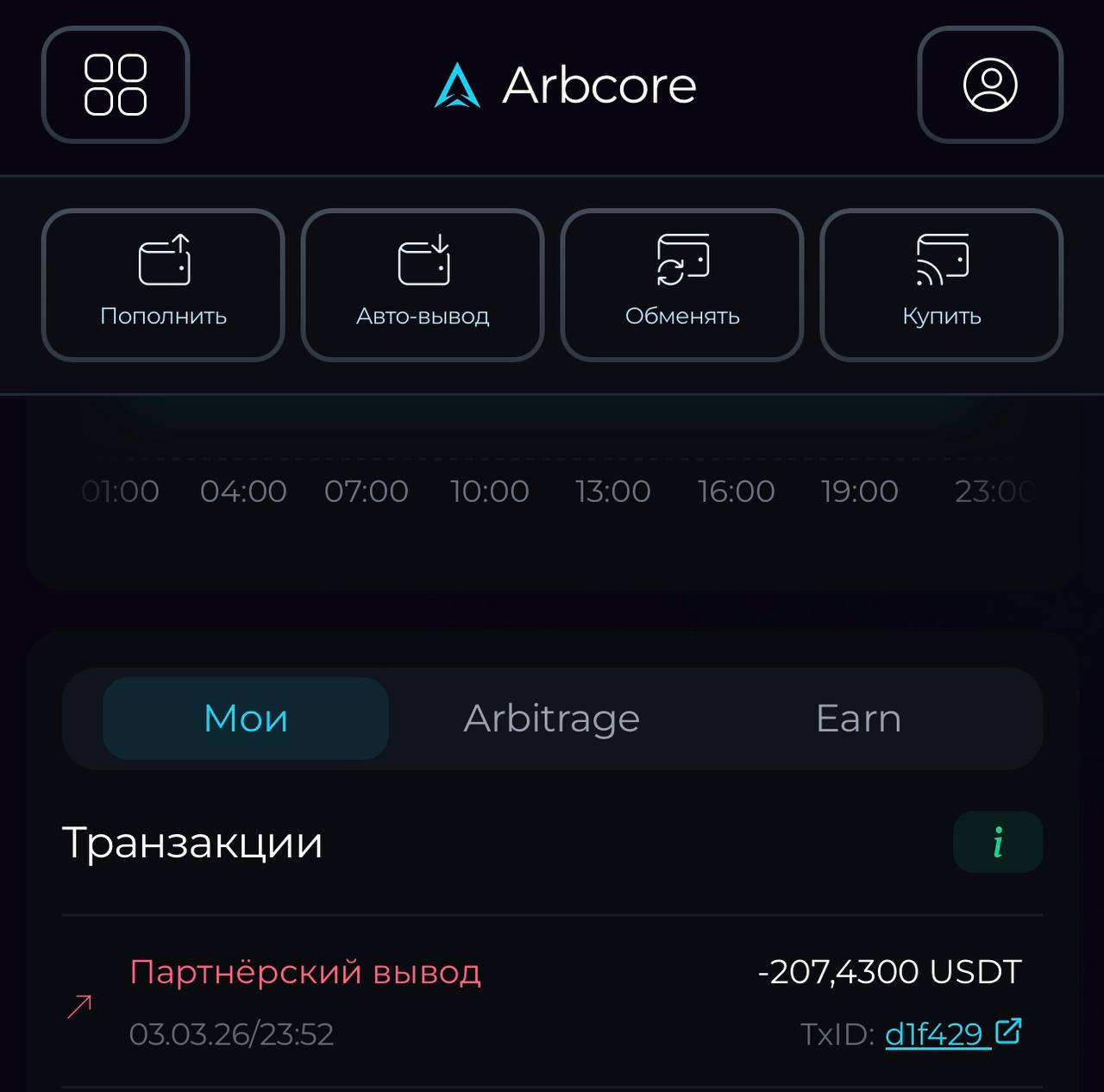Switch to the Earn tab
Viewport: 1104px width, 1092px height.
[858, 719]
